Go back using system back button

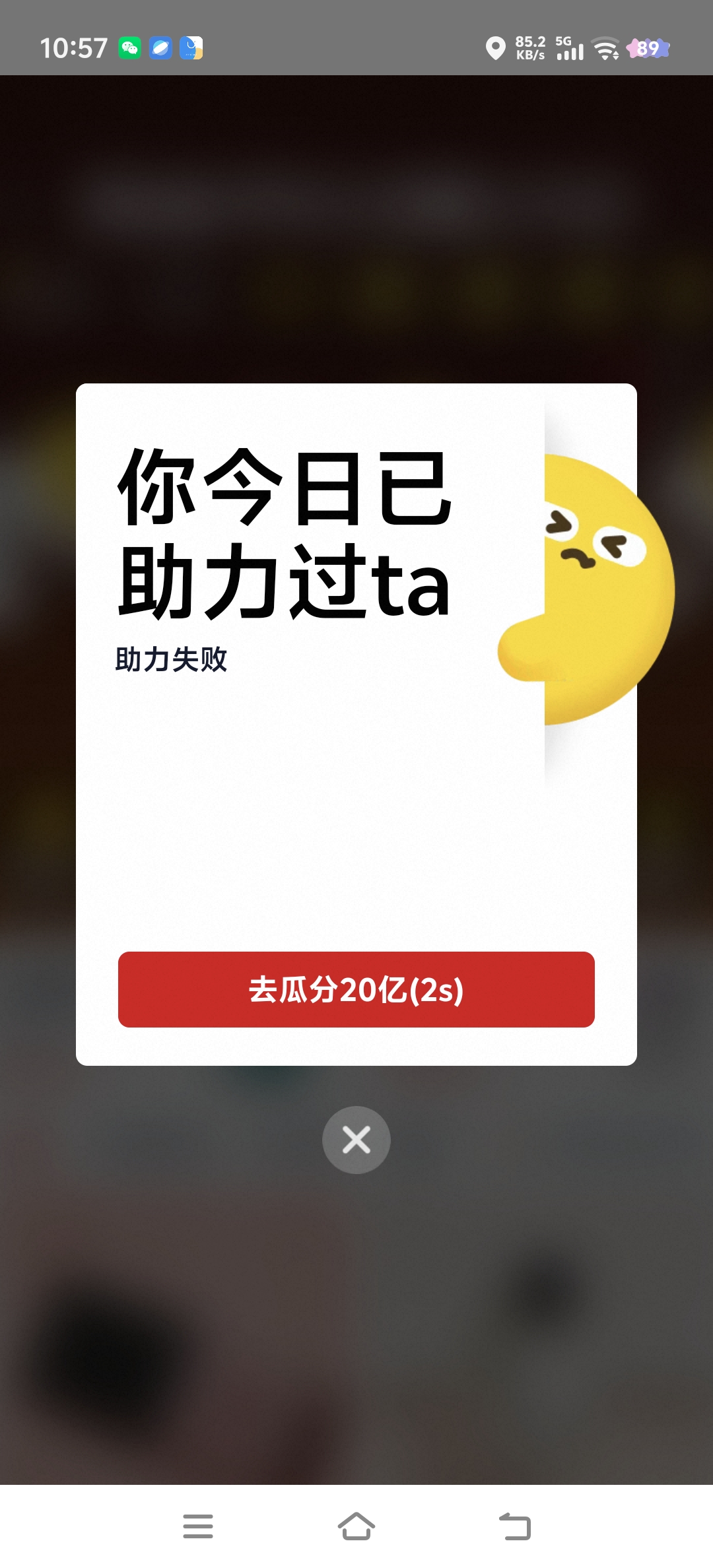coord(515,1526)
